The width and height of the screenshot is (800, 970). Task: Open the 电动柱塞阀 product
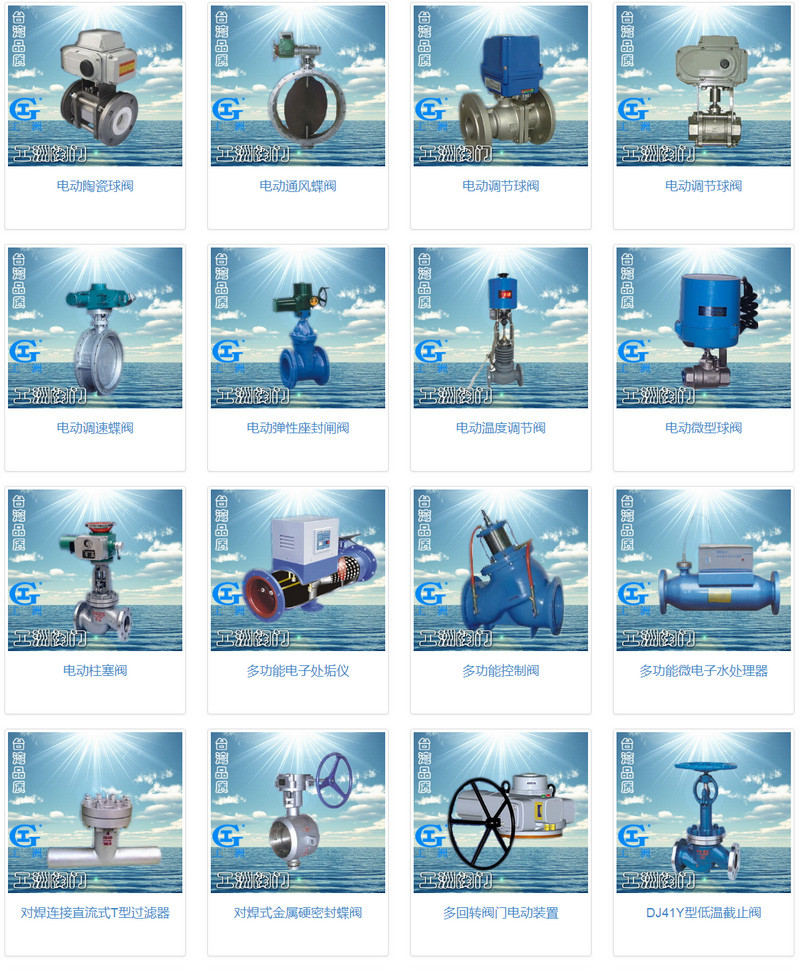pyautogui.click(x=95, y=671)
